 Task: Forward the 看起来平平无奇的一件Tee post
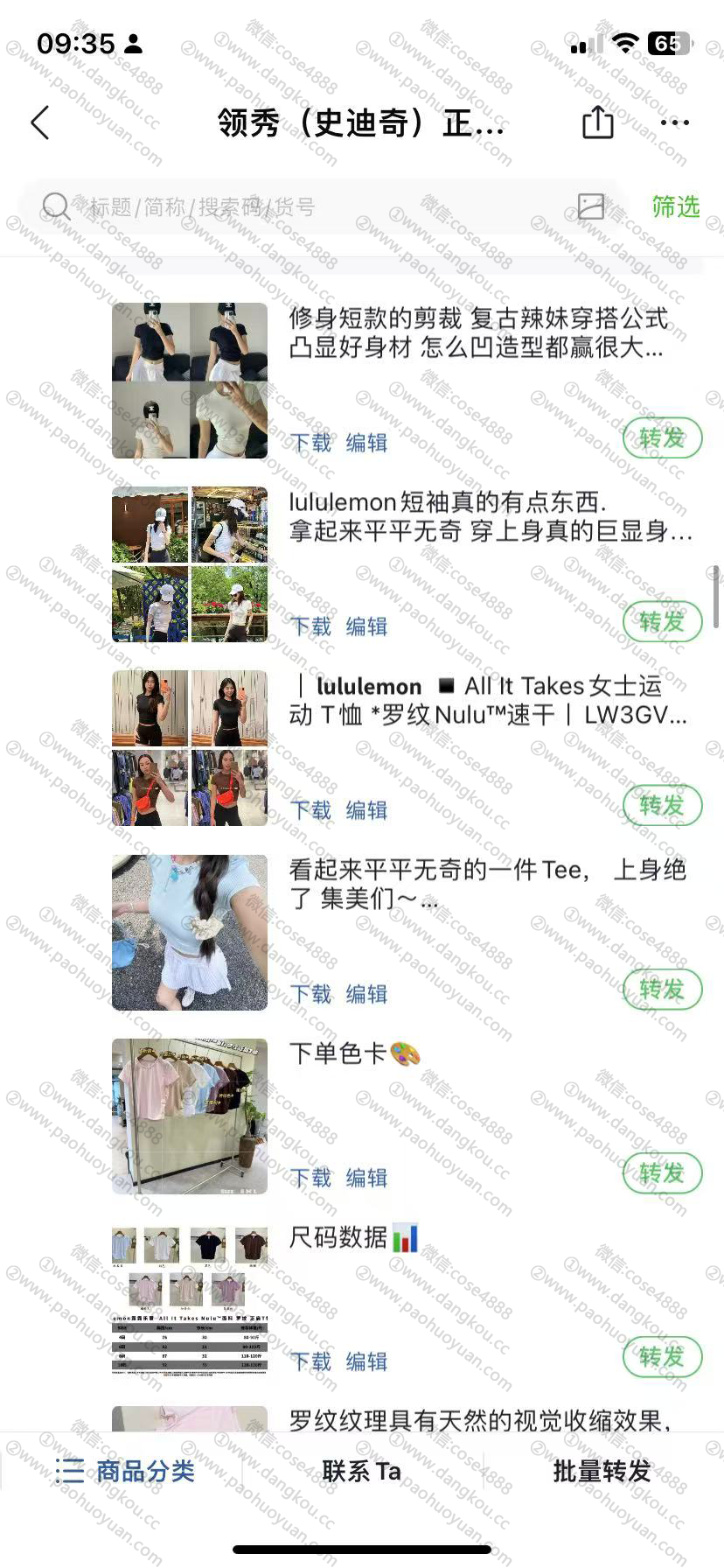[662, 989]
